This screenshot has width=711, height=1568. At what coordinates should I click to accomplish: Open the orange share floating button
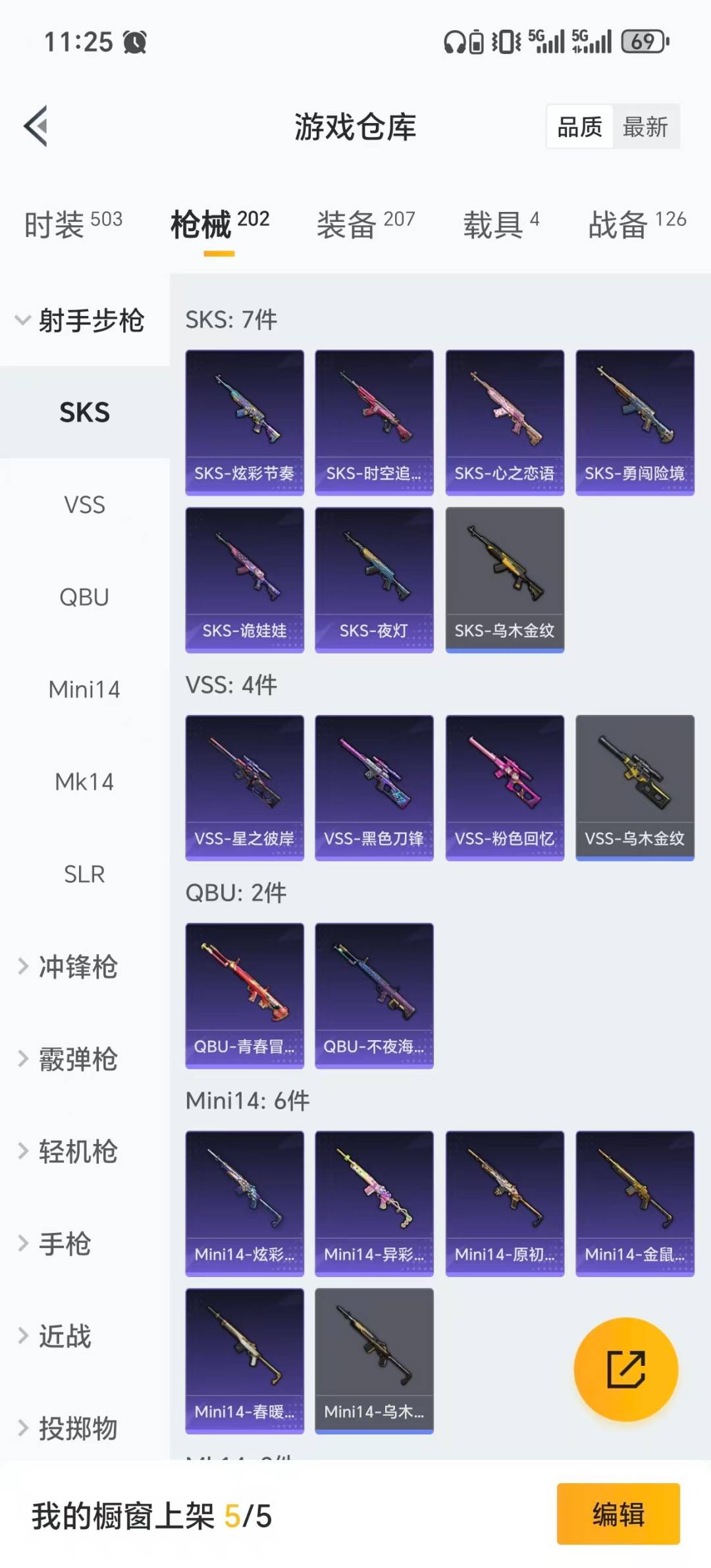pos(626,1370)
